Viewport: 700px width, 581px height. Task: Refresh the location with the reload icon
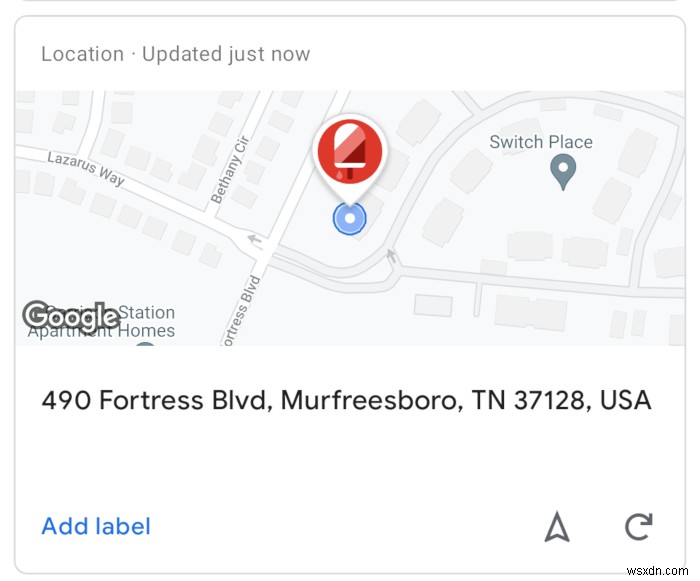[x=638, y=526]
